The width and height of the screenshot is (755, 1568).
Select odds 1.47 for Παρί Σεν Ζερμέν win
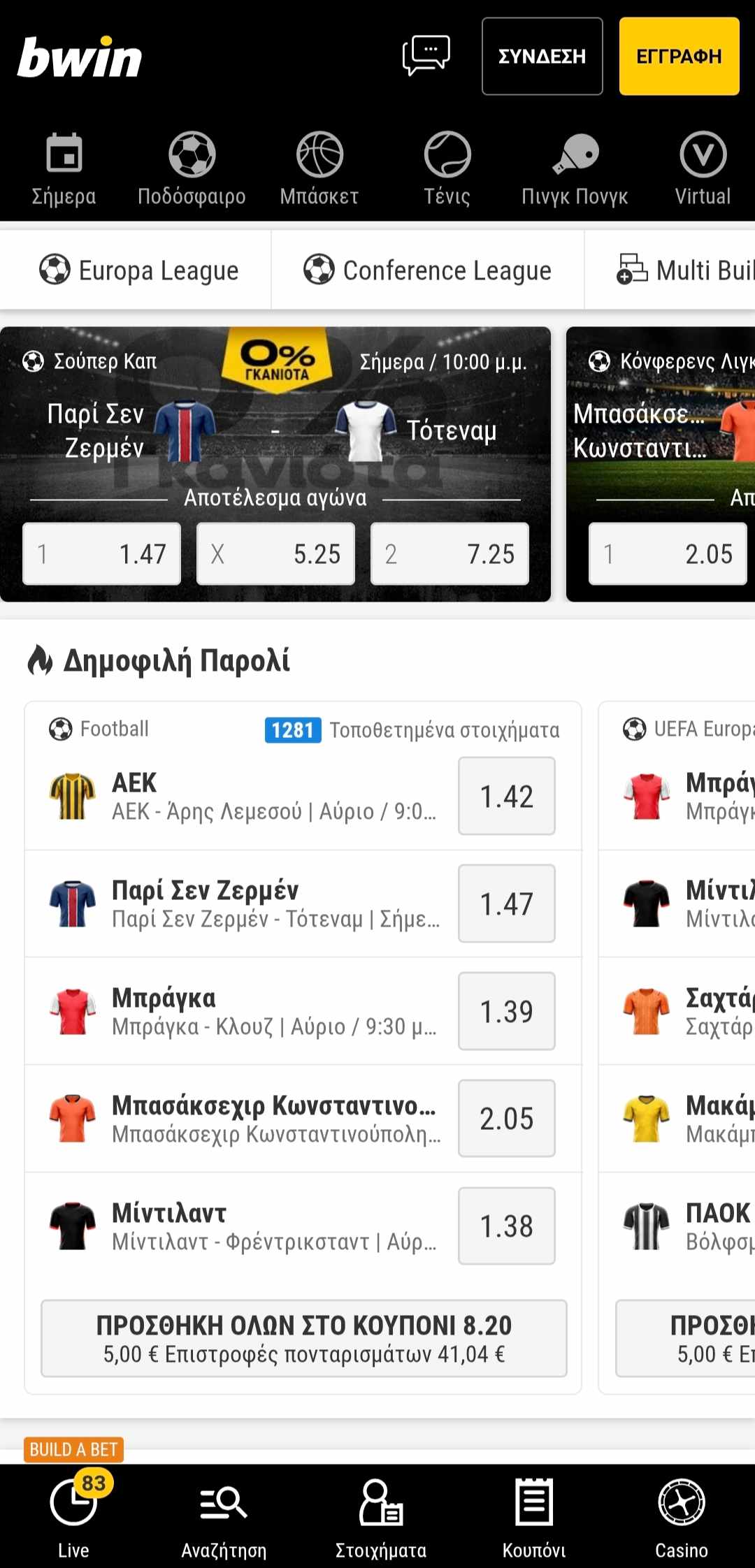(102, 553)
